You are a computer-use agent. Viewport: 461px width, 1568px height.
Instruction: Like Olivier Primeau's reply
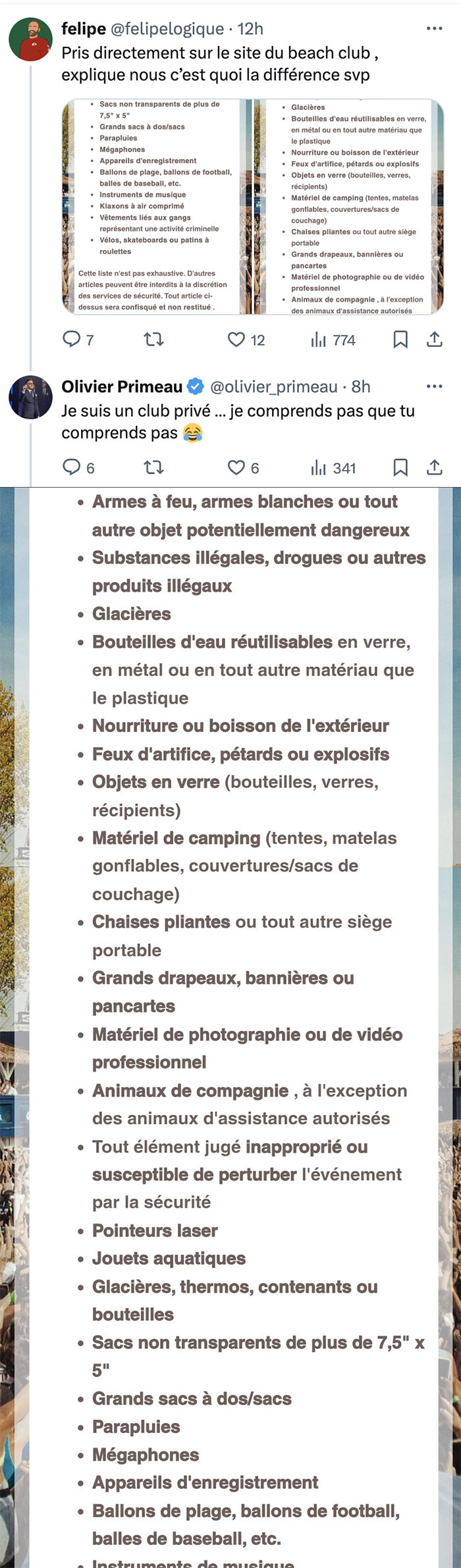tap(243, 467)
